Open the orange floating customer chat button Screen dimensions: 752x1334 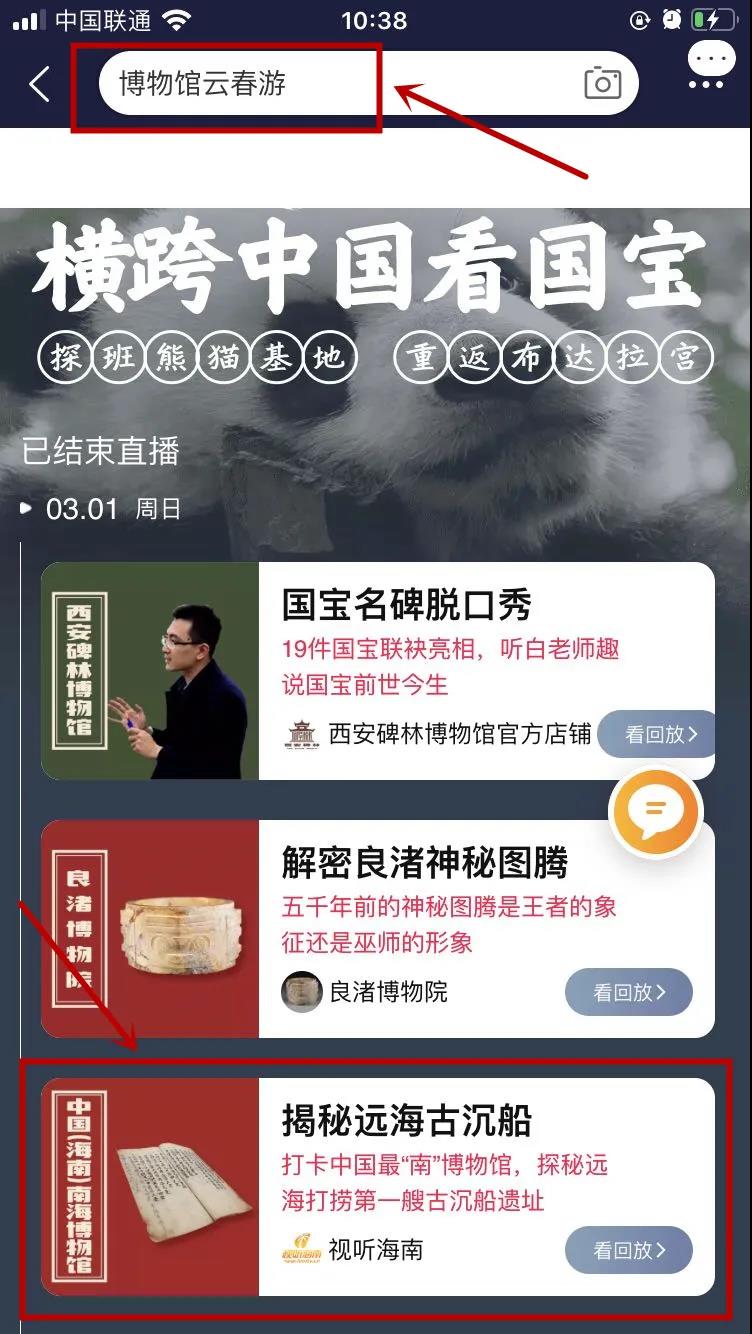(x=656, y=811)
